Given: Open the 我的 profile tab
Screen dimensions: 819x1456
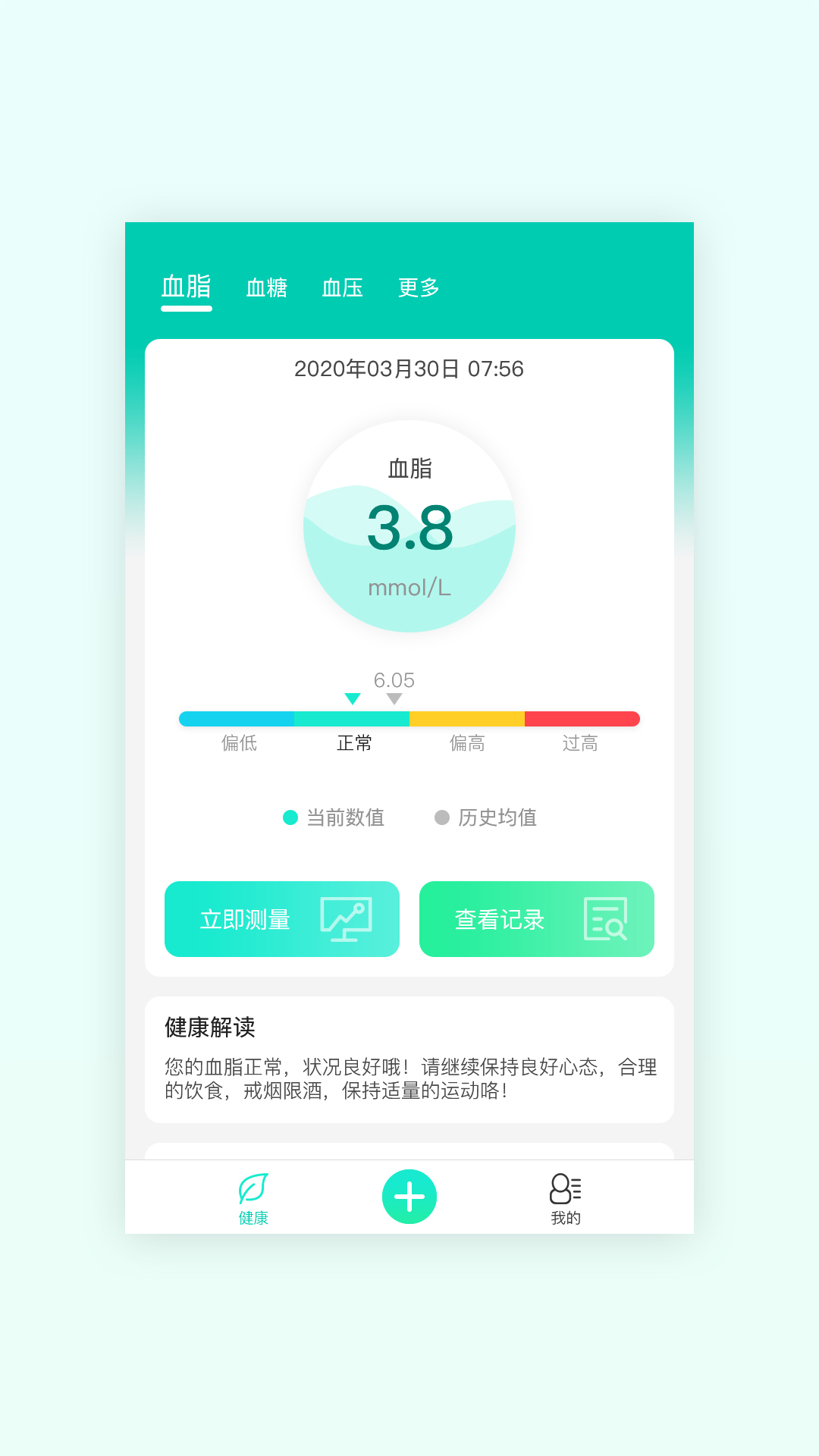Looking at the screenshot, I should [566, 1198].
